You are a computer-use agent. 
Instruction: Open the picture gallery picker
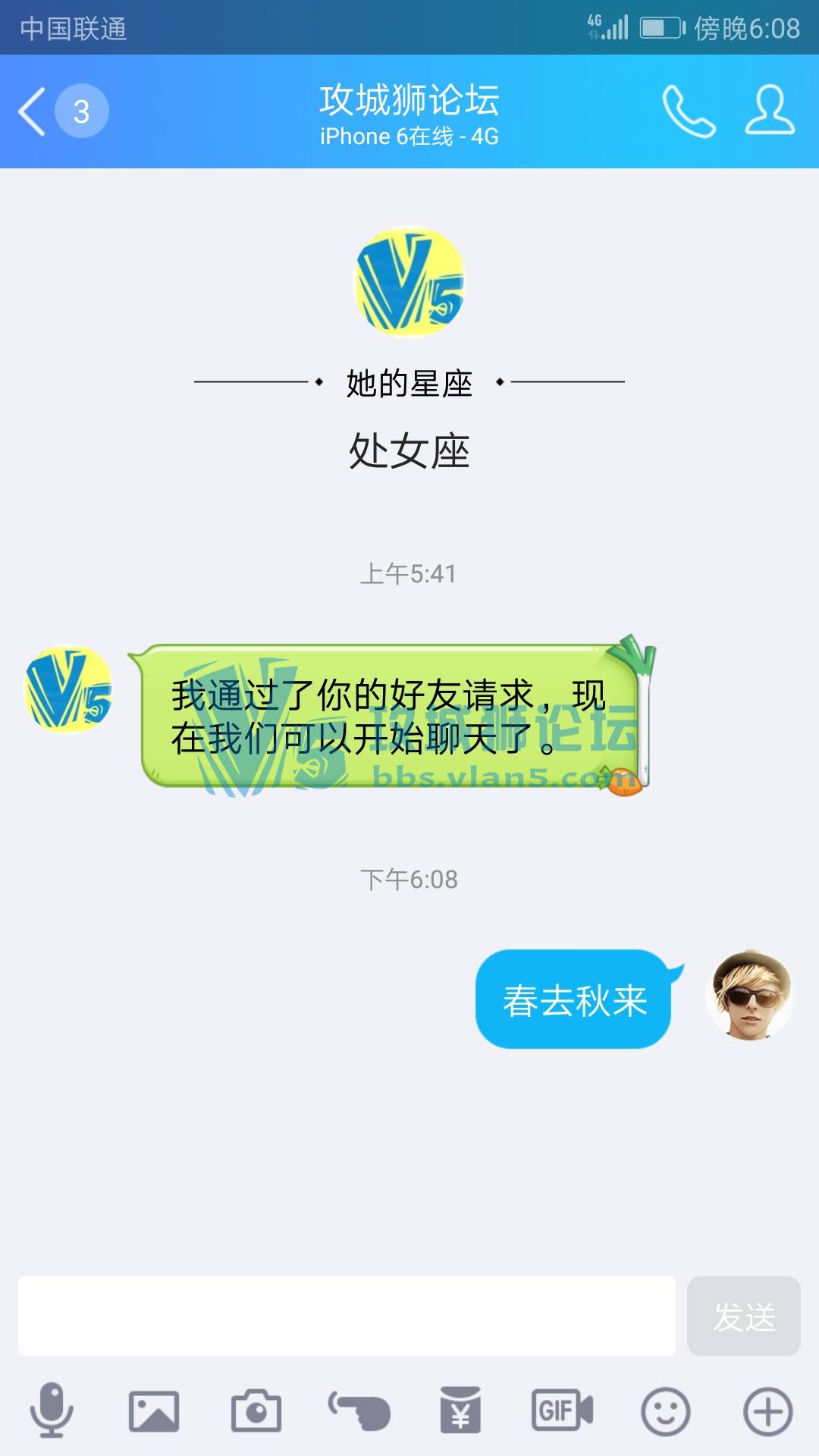click(x=154, y=1410)
